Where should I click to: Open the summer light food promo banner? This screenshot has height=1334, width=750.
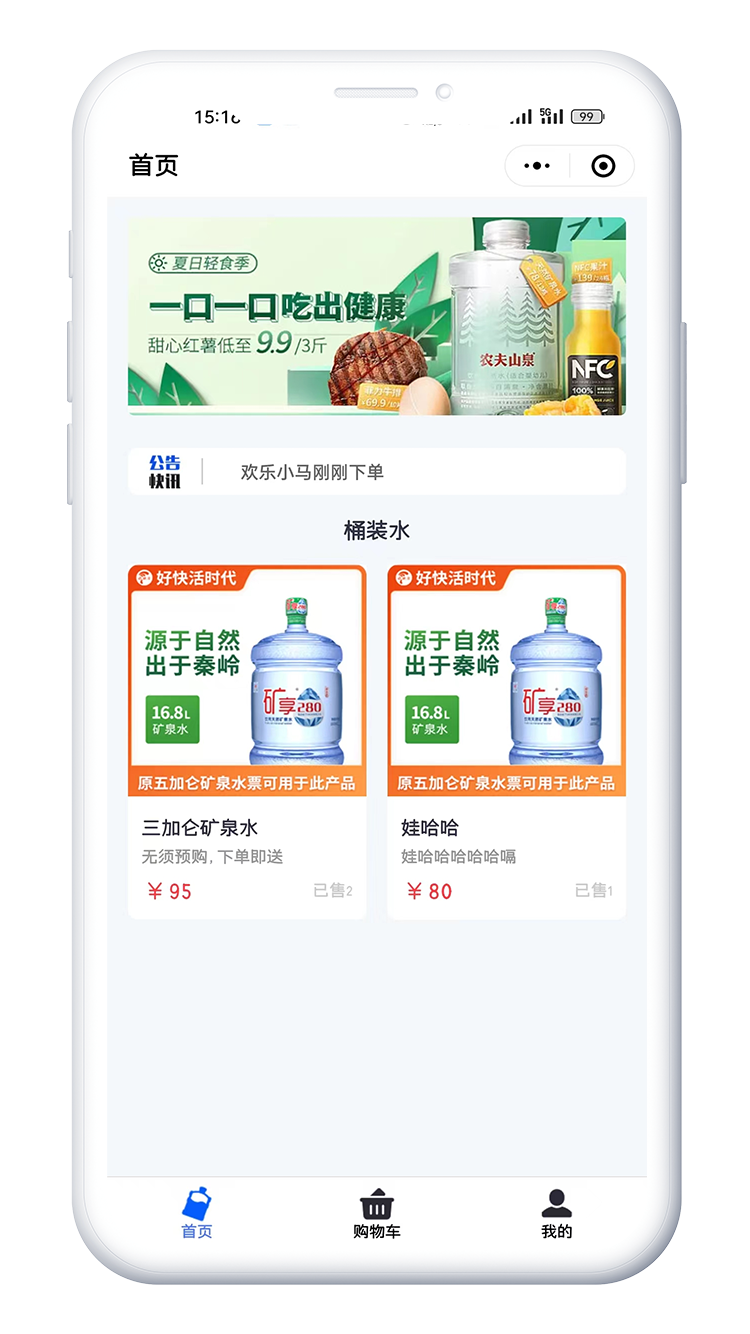pyautogui.click(x=376, y=316)
